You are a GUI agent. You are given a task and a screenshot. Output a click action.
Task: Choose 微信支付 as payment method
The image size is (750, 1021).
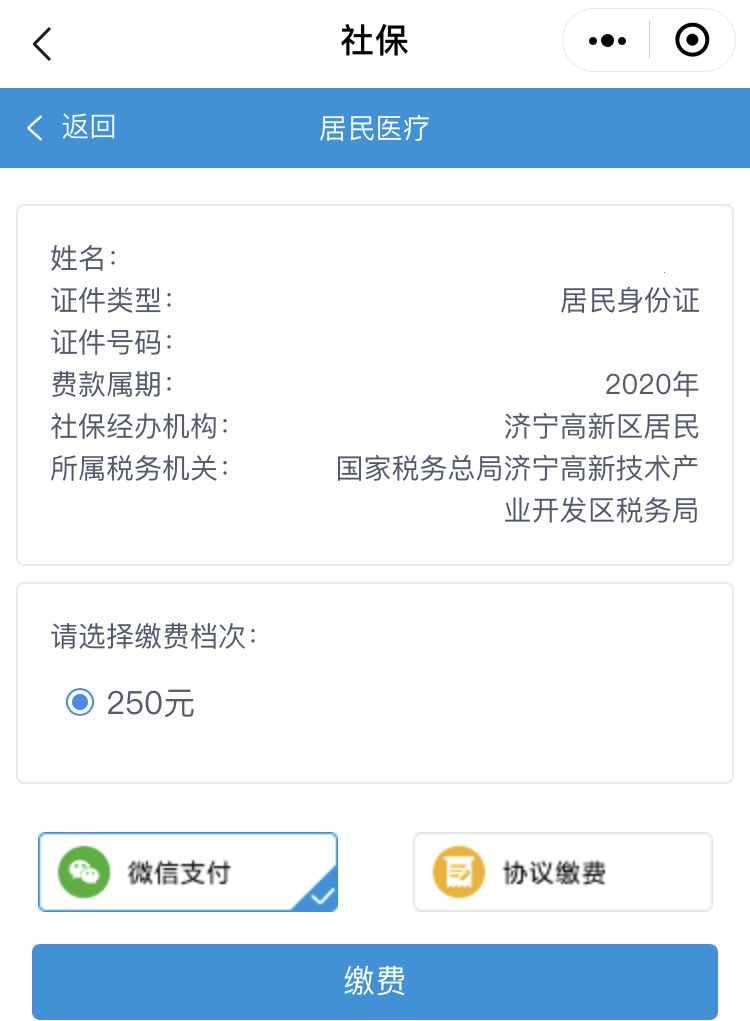(188, 872)
